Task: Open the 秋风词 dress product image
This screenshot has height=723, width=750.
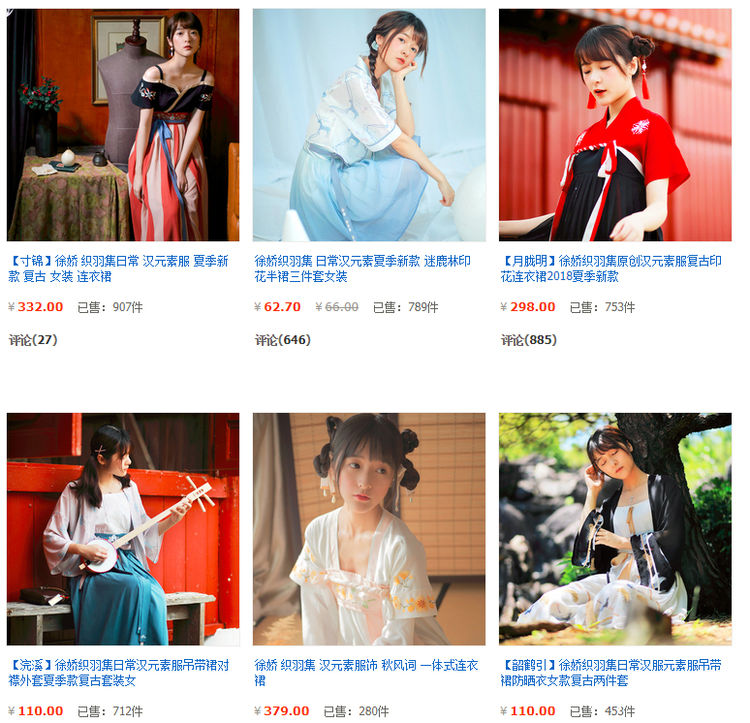Action: click(369, 529)
